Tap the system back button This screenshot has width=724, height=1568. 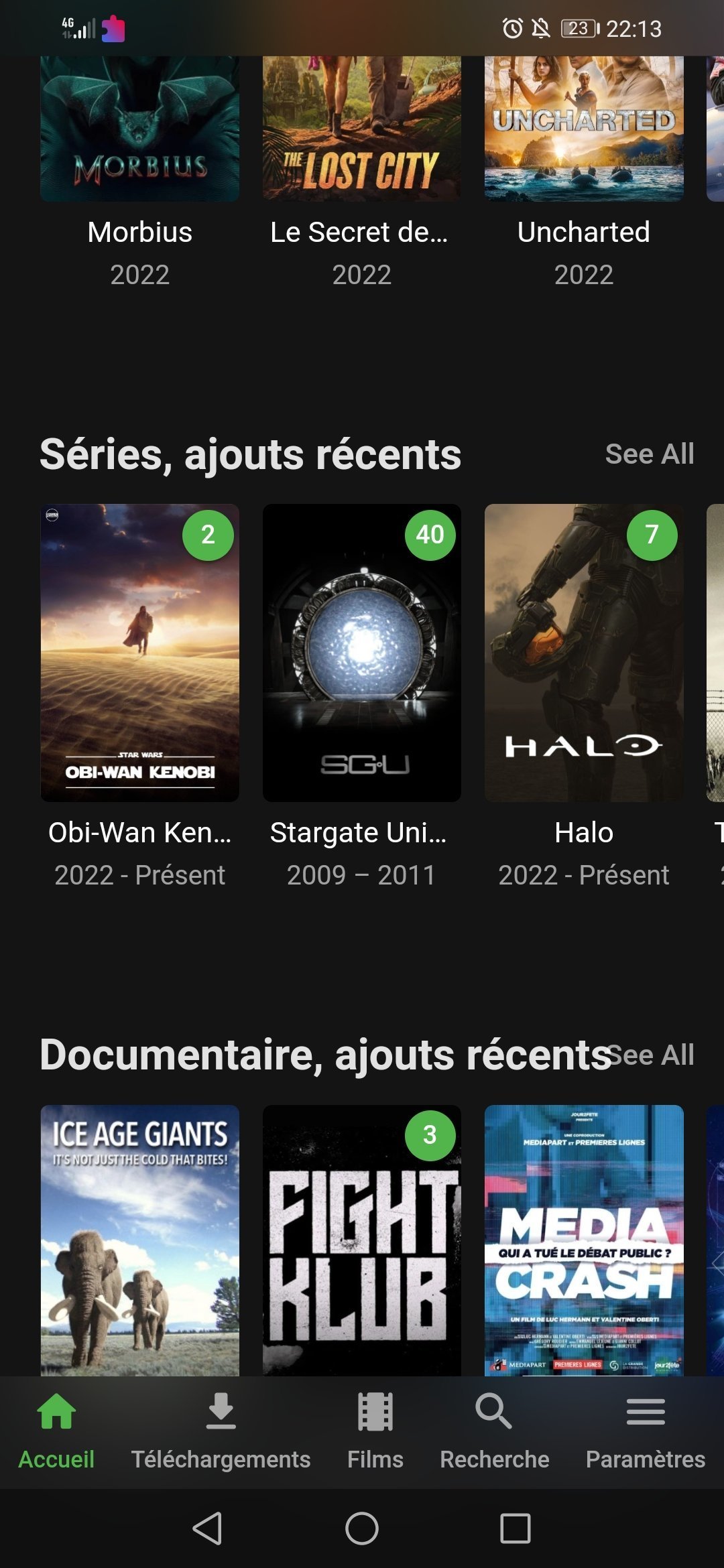point(207,1528)
